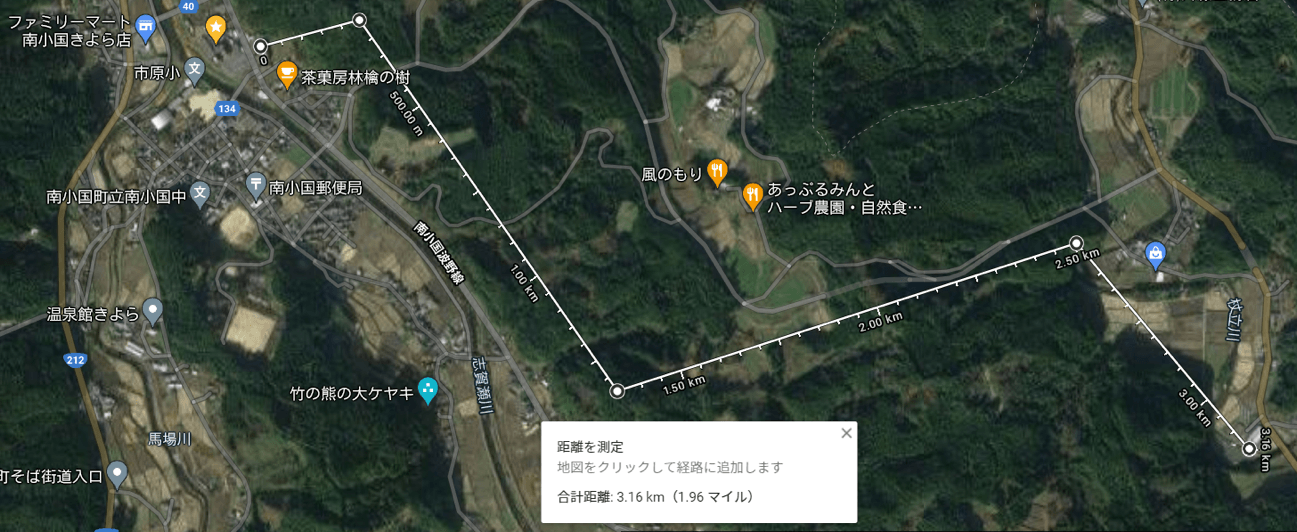
Task: Tap the measurement start point at 0
Action: [260, 46]
